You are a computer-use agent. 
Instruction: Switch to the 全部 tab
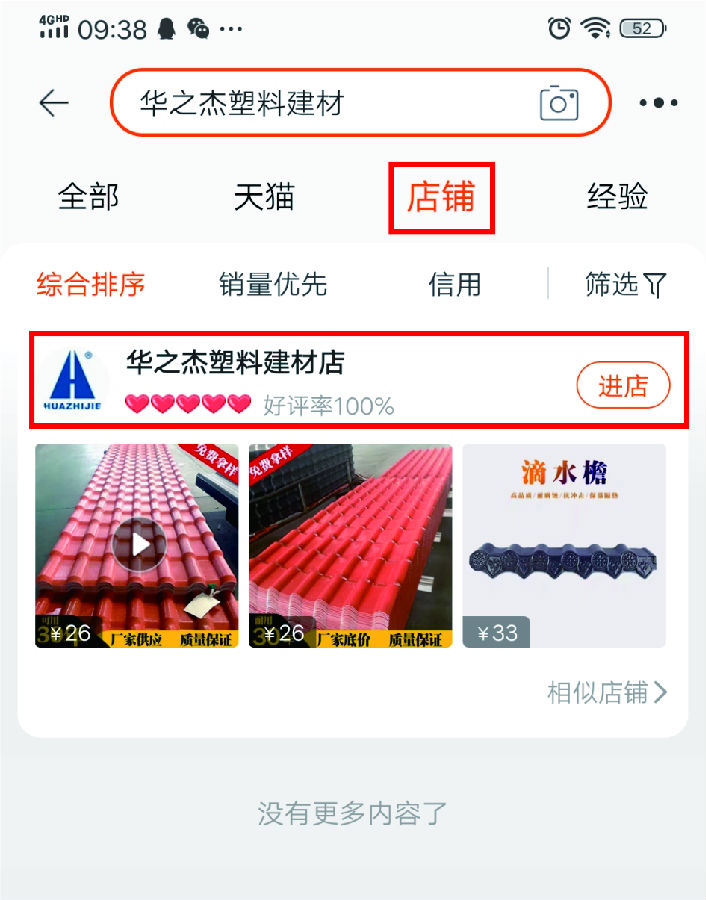pos(88,197)
